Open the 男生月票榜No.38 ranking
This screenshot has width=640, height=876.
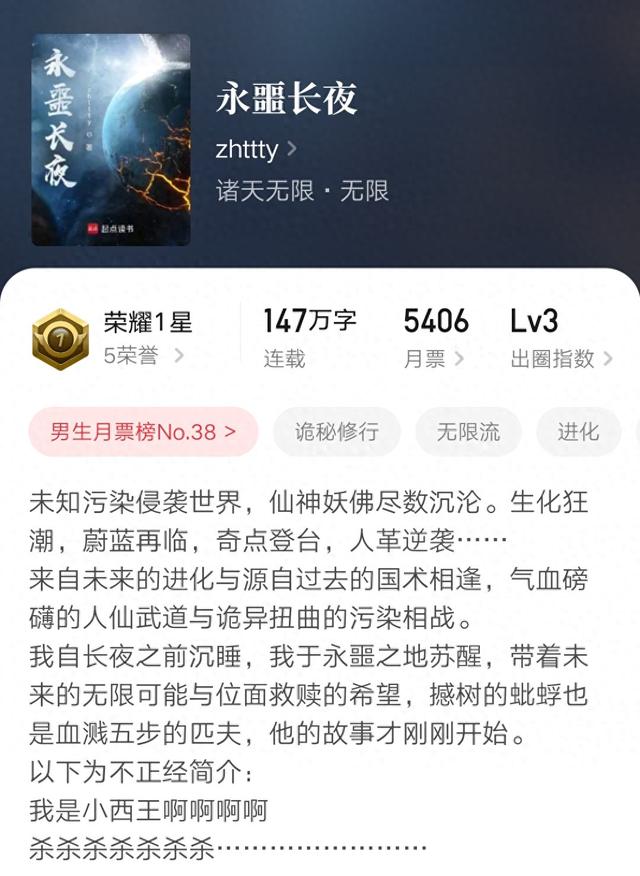tap(144, 432)
